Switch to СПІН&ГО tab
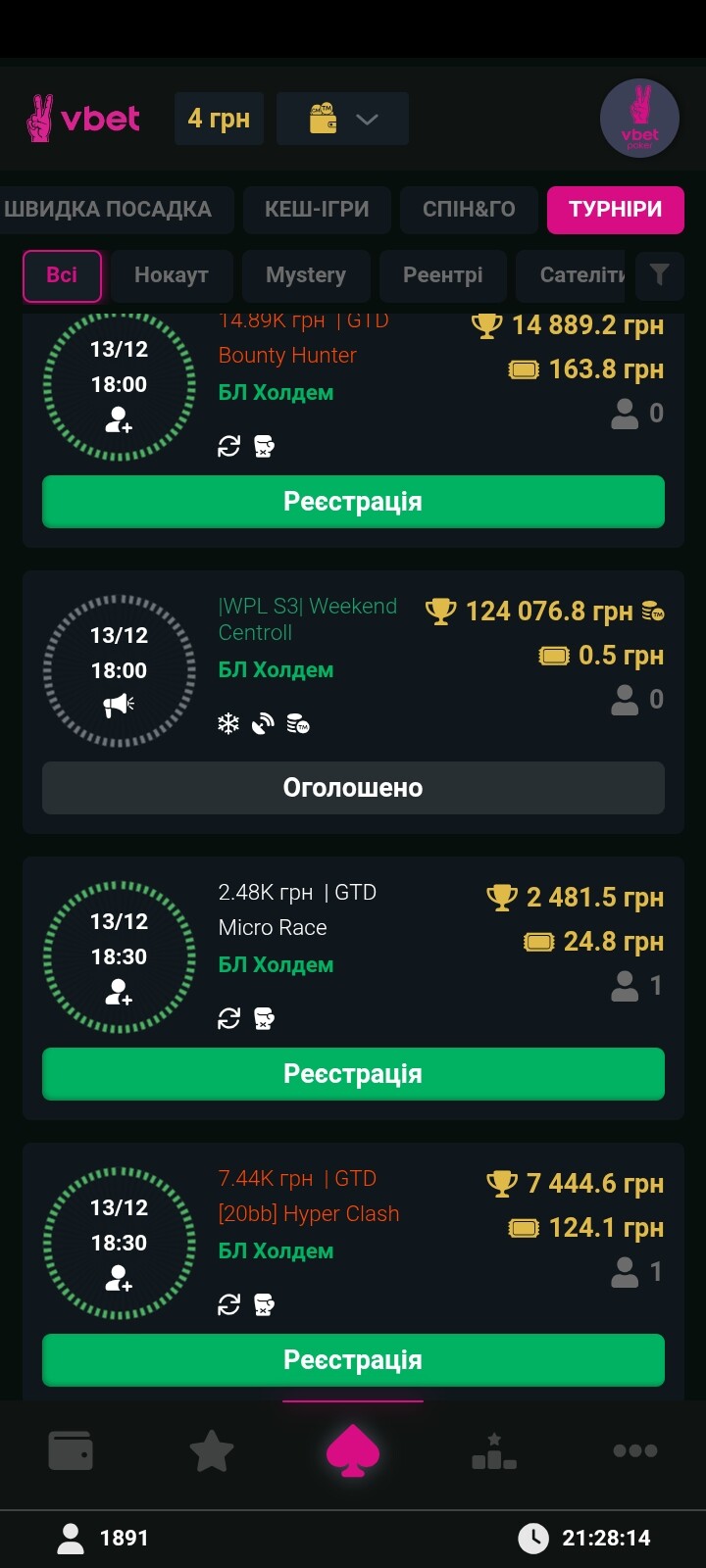 [x=469, y=210]
